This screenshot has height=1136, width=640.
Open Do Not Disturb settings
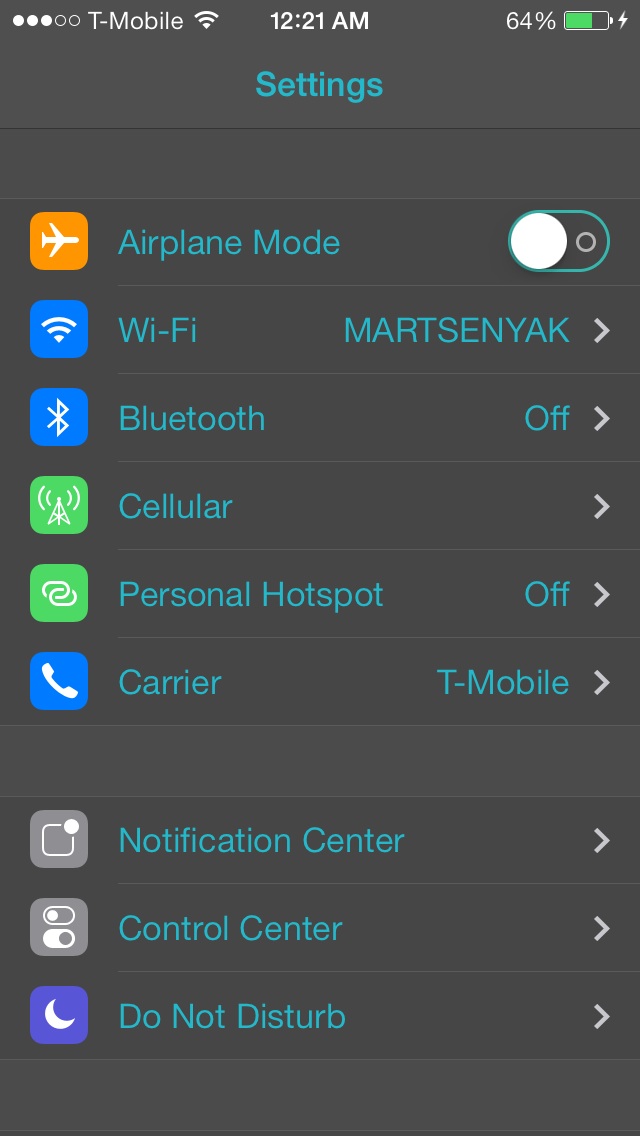(x=320, y=1016)
